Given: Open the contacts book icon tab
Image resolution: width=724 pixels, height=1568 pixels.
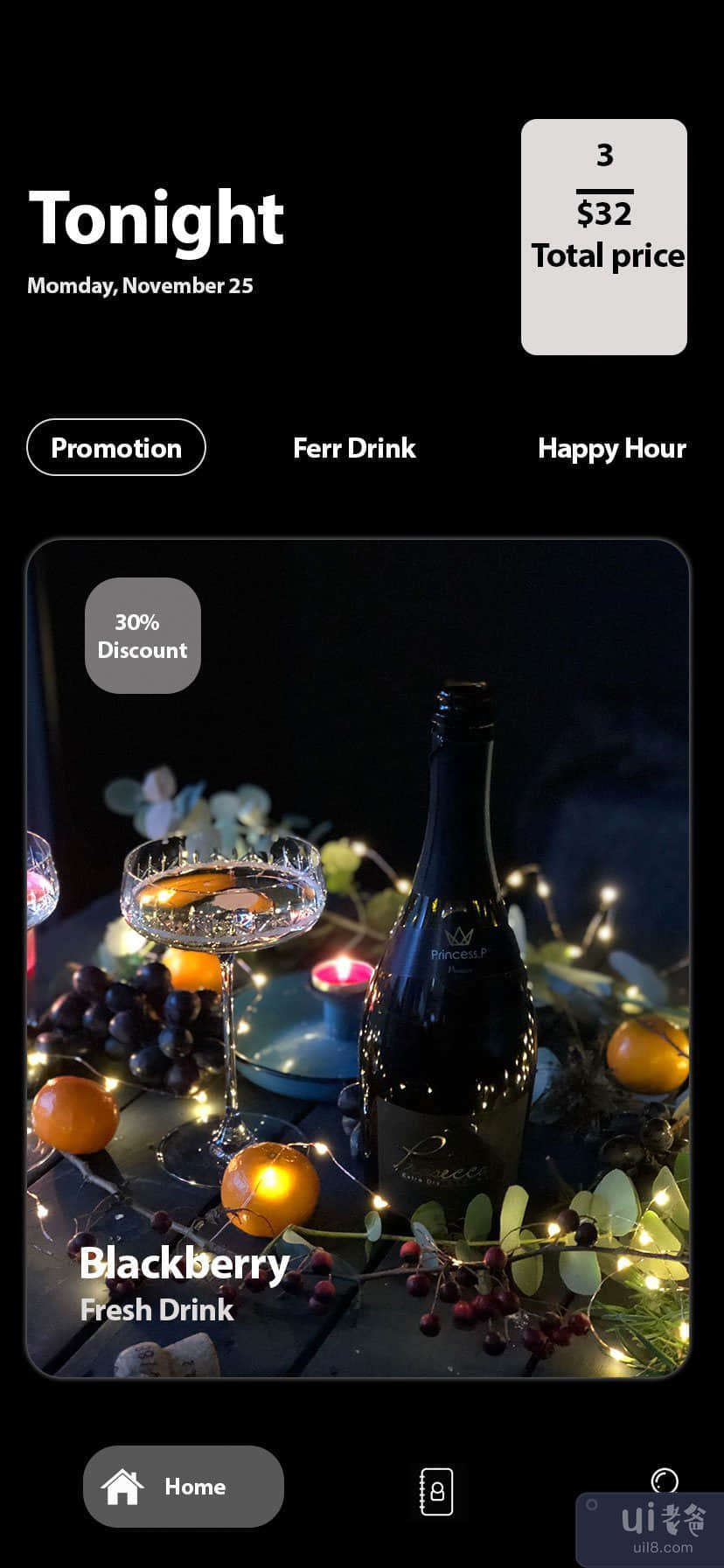Looking at the screenshot, I should [436, 1491].
